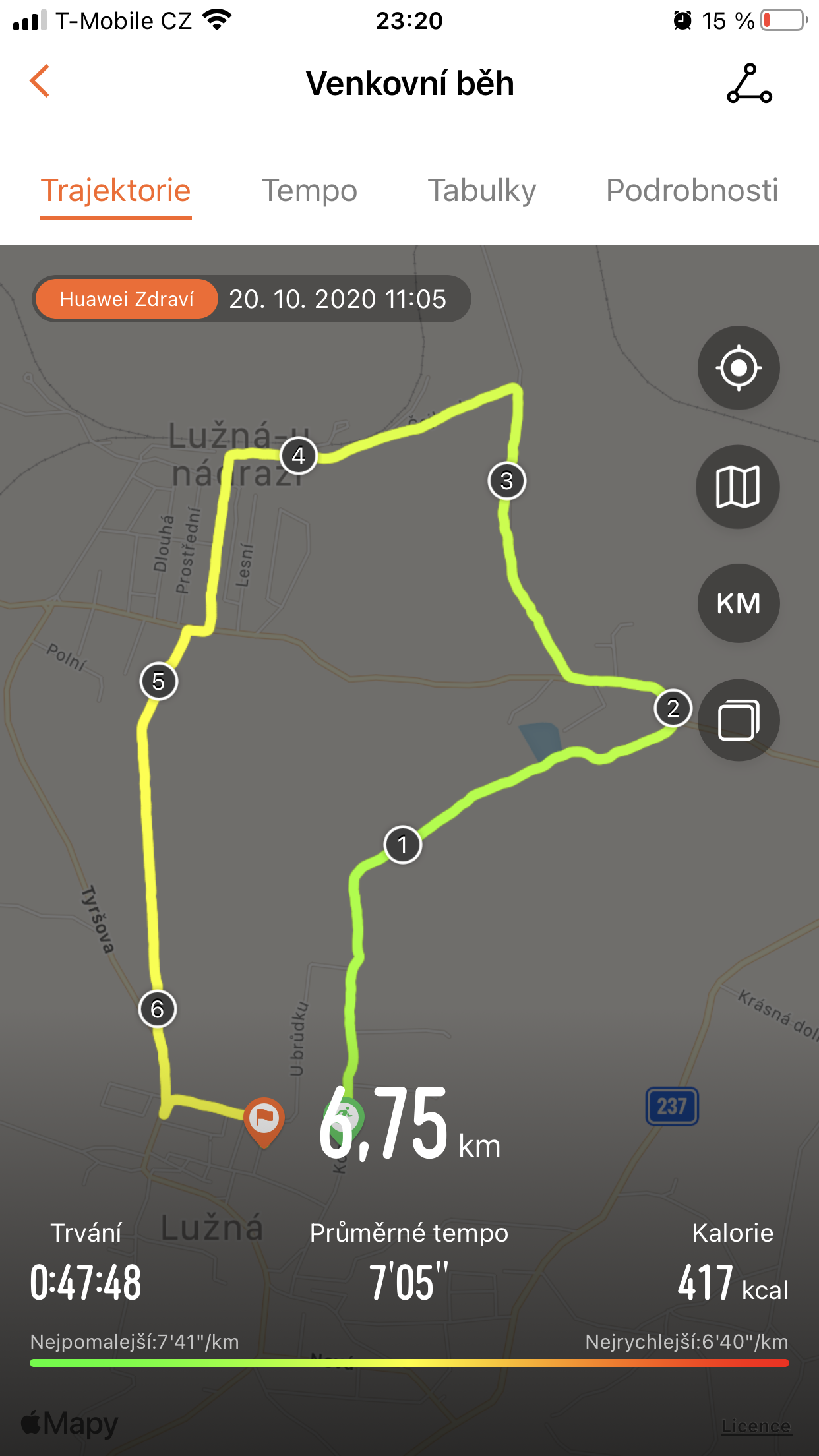Switch to the Tempo tab

(x=309, y=191)
